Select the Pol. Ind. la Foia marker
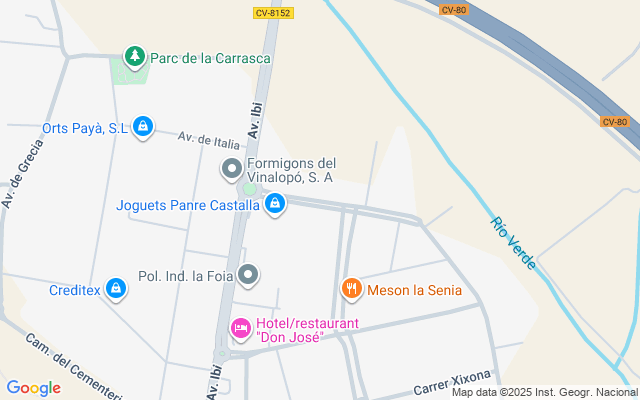 click(250, 274)
